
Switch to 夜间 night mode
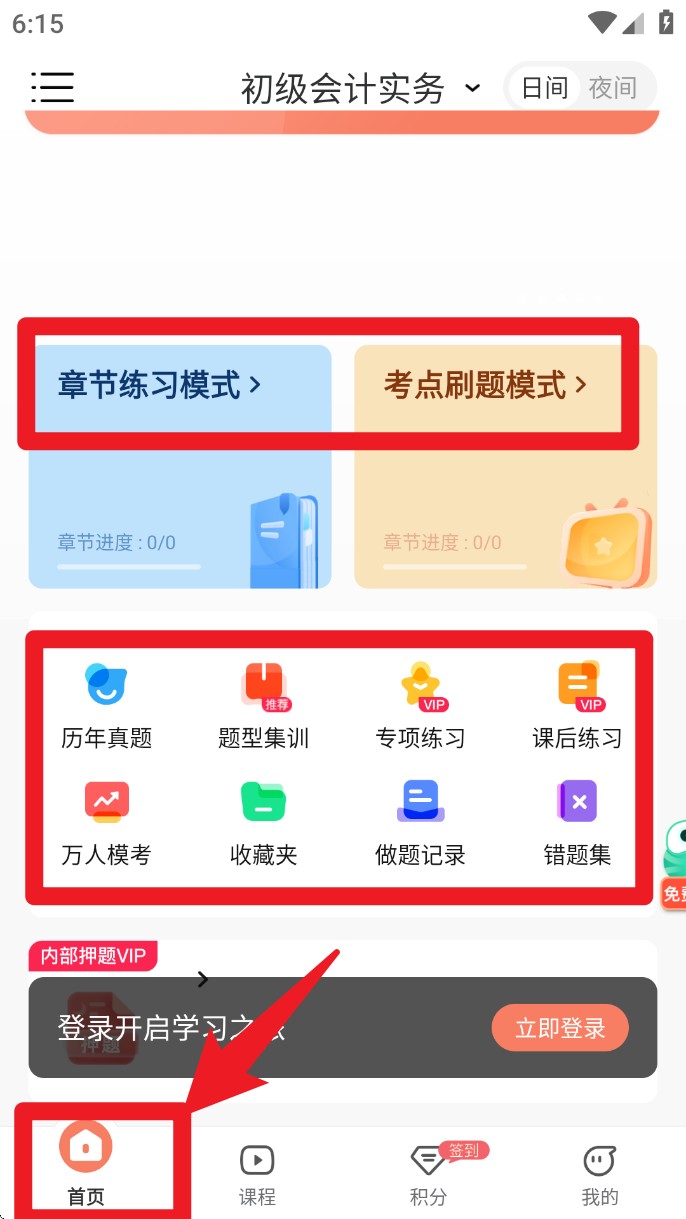click(612, 88)
